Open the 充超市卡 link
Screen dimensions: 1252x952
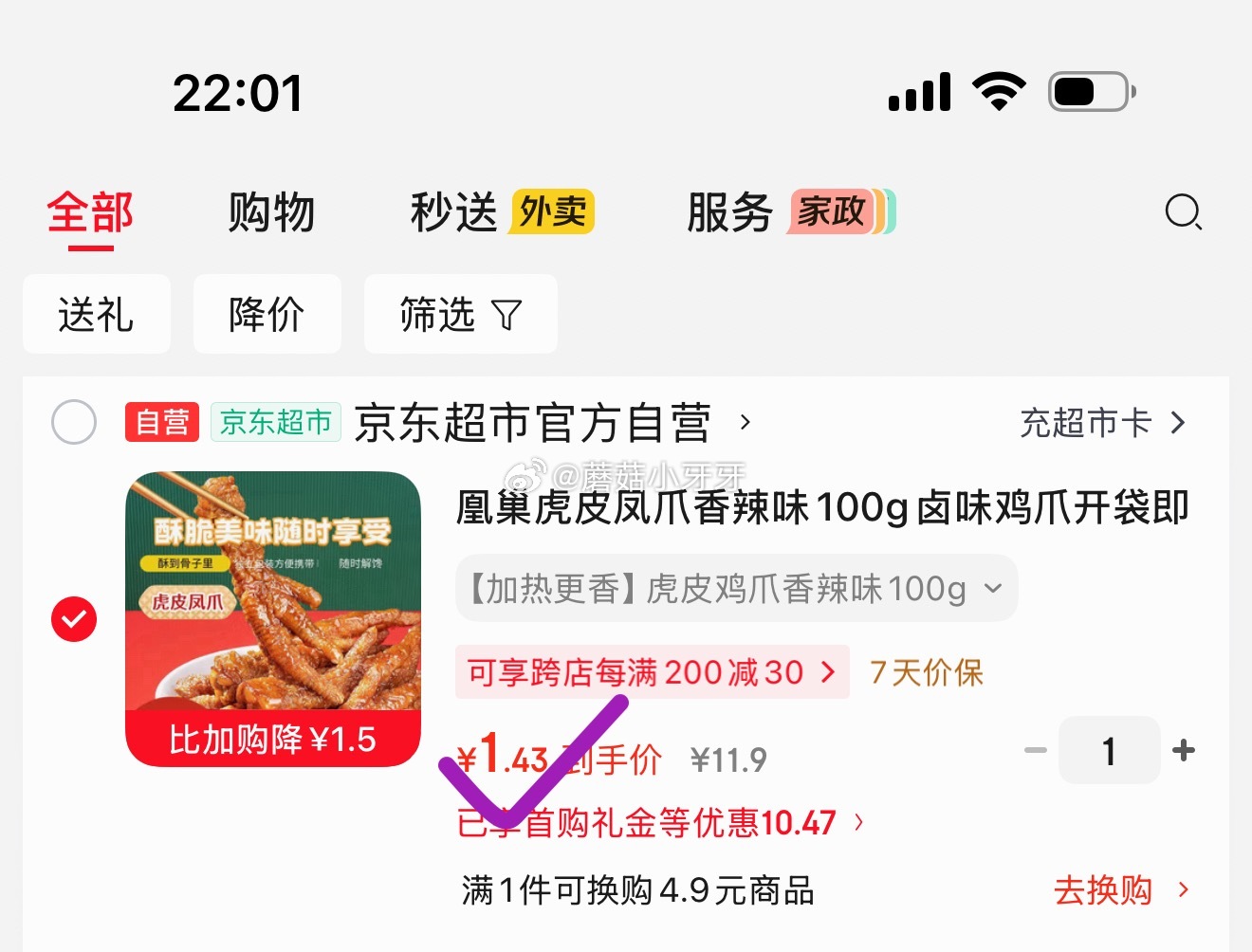click(x=1102, y=423)
